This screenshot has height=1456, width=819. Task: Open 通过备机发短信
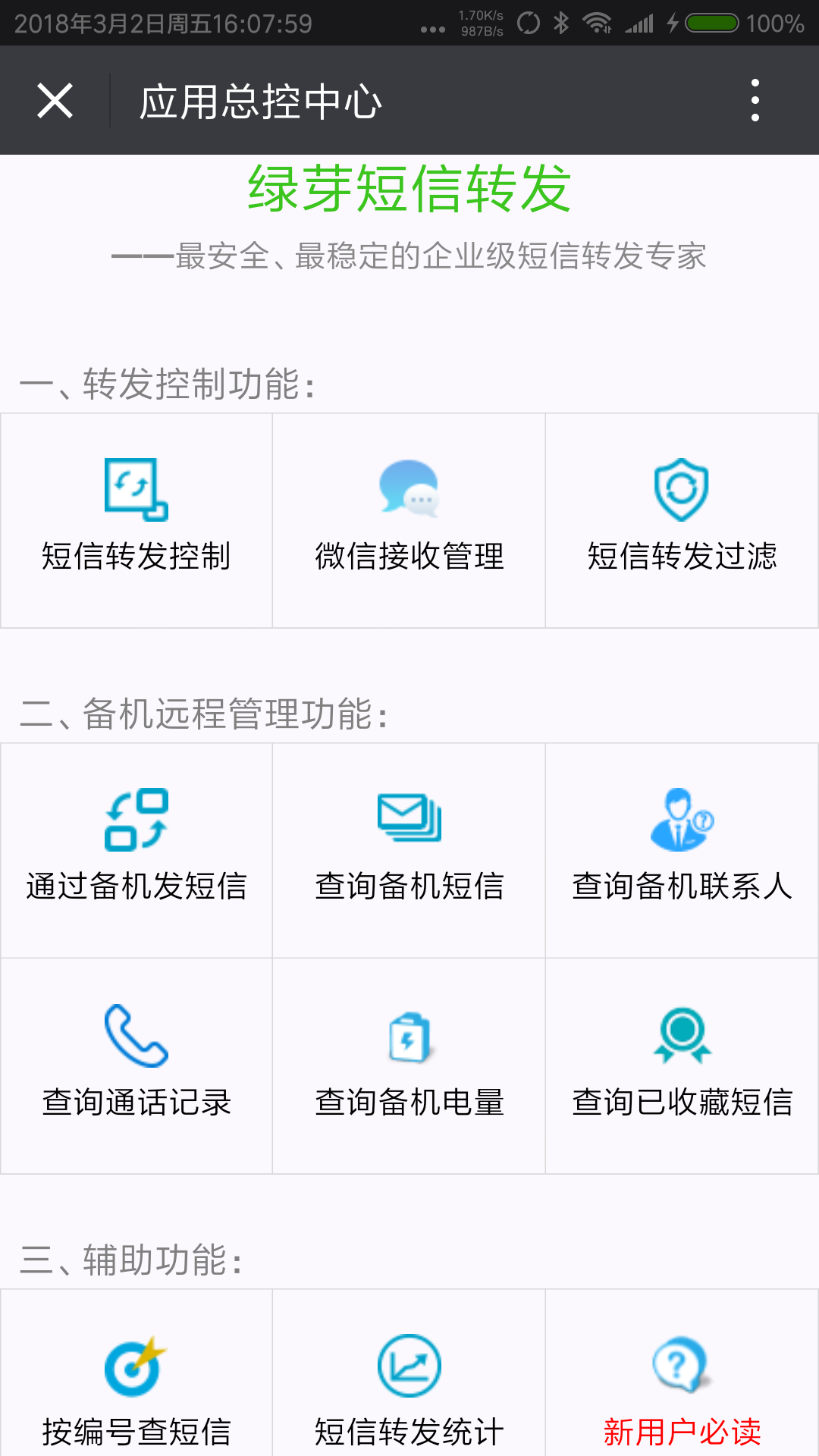(x=136, y=850)
